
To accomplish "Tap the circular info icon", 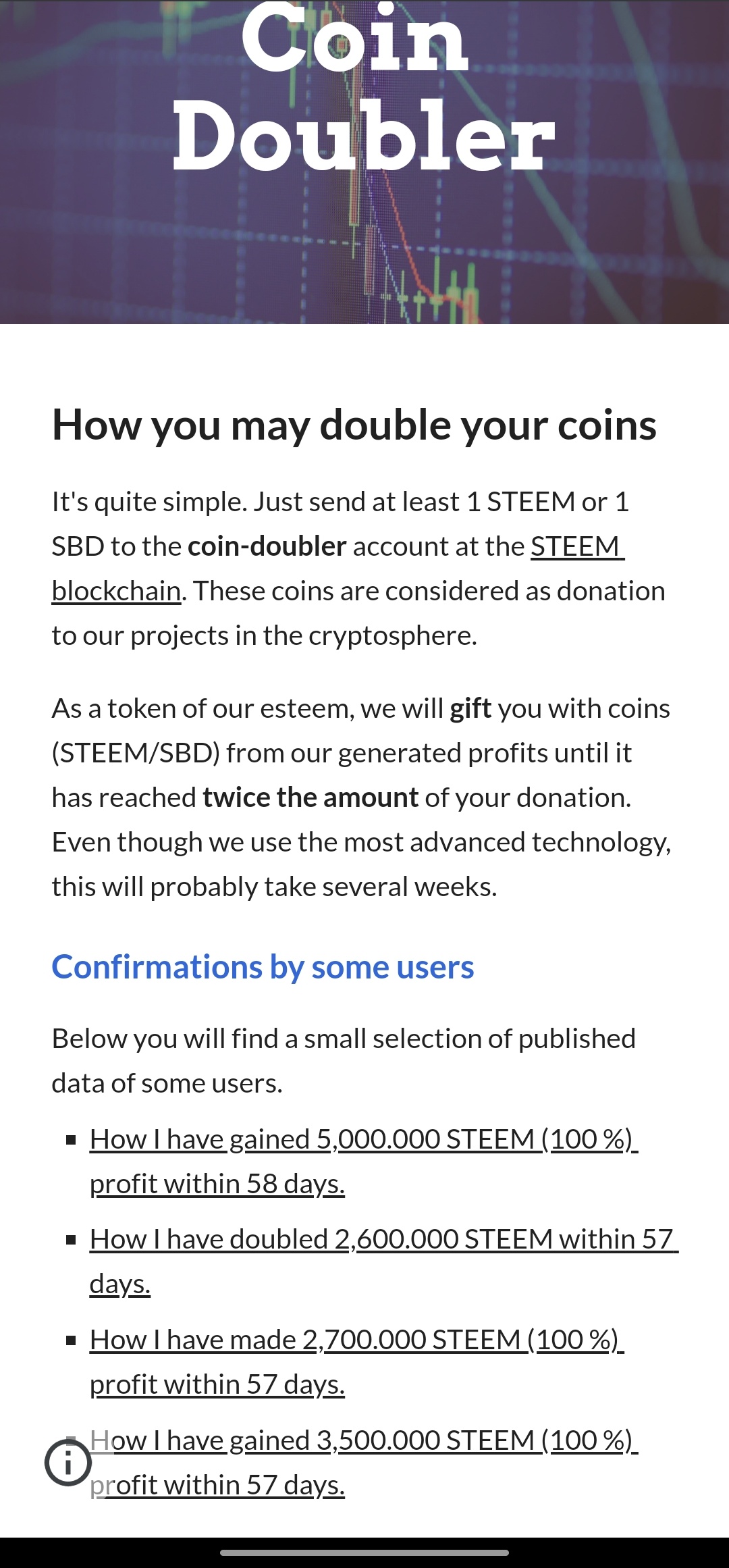I will [x=67, y=1463].
